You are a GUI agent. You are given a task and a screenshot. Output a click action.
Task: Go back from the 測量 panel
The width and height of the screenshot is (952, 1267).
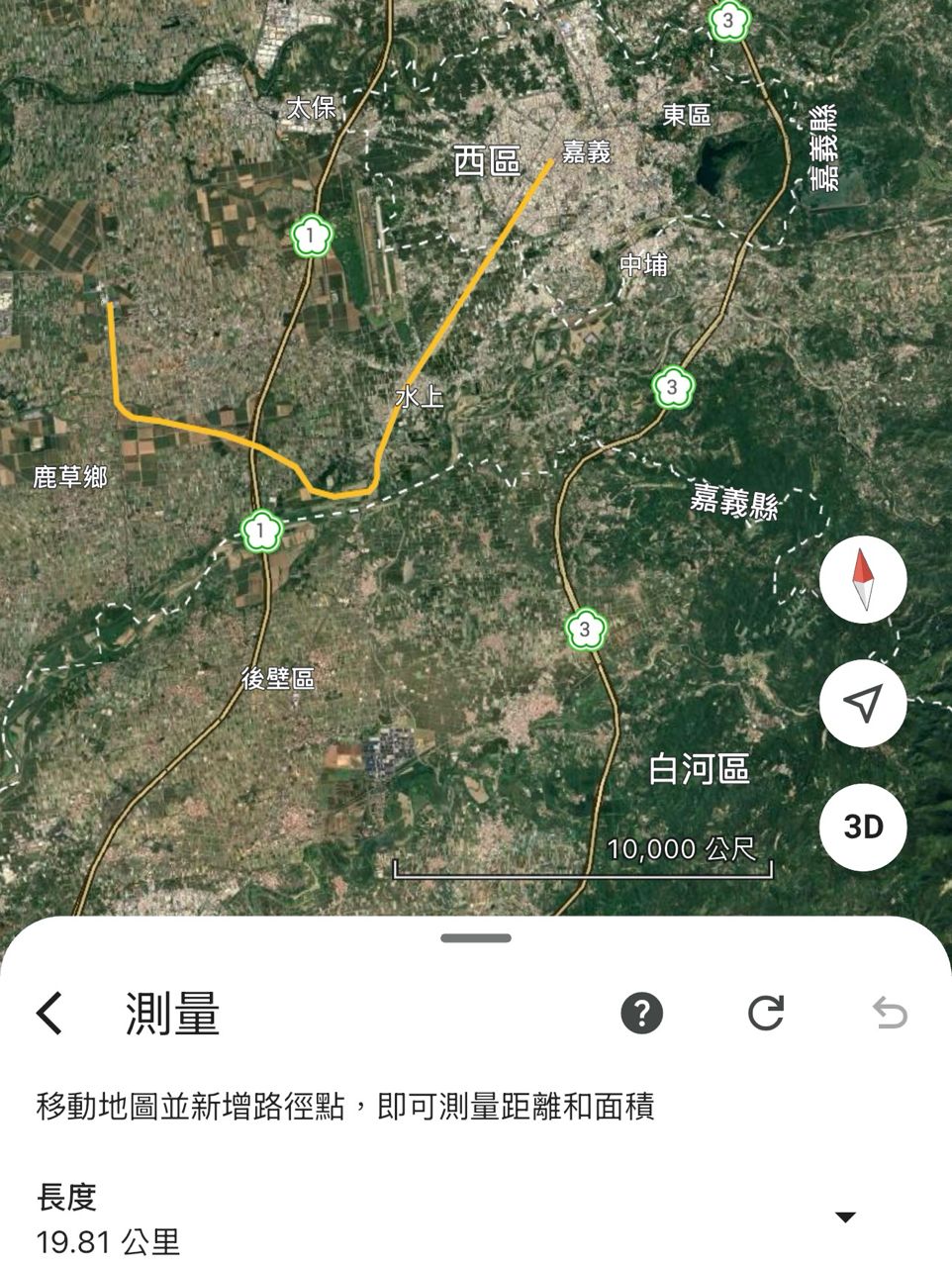(x=49, y=1014)
